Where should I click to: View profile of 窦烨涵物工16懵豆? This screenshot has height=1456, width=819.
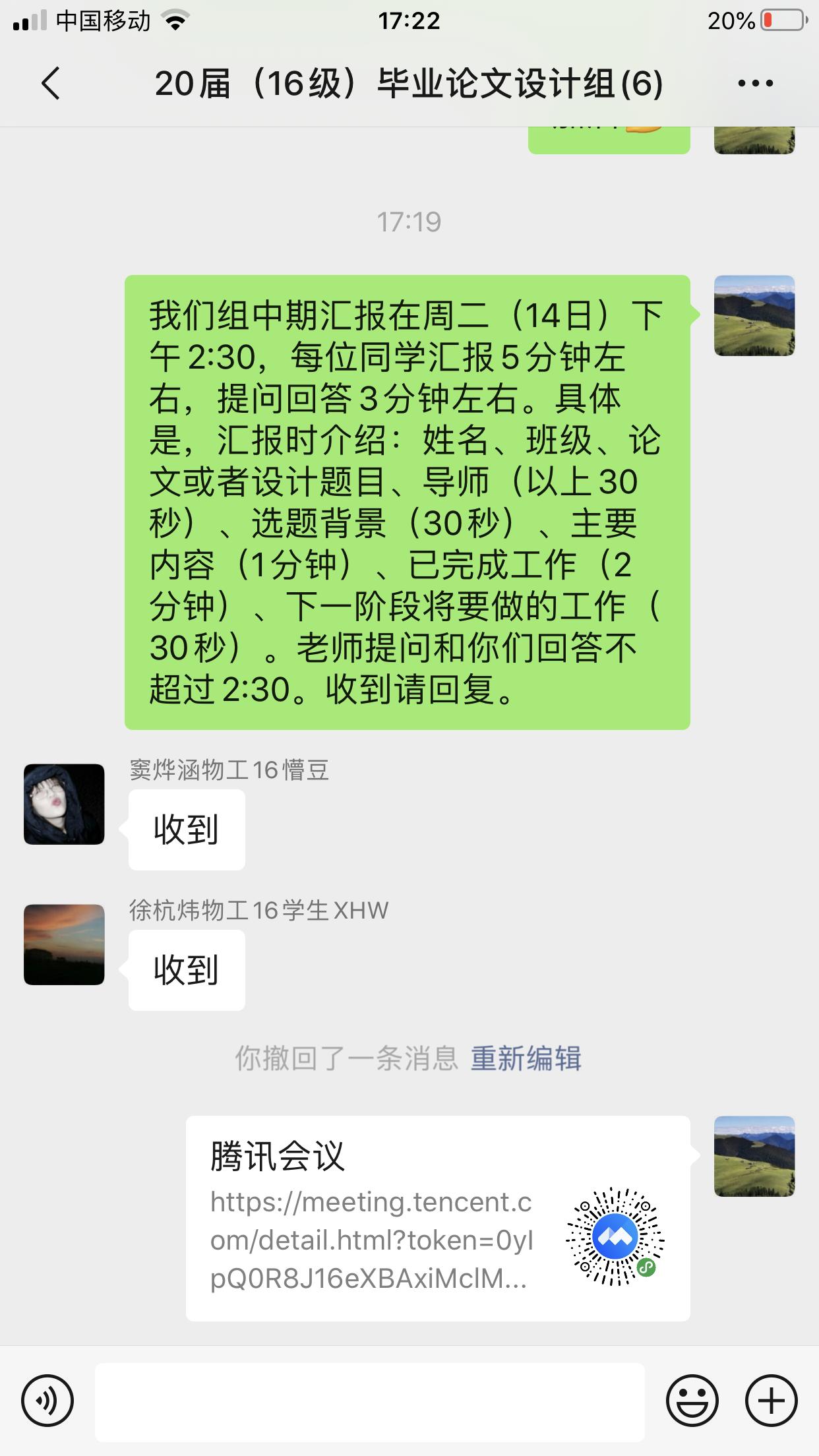point(64,804)
